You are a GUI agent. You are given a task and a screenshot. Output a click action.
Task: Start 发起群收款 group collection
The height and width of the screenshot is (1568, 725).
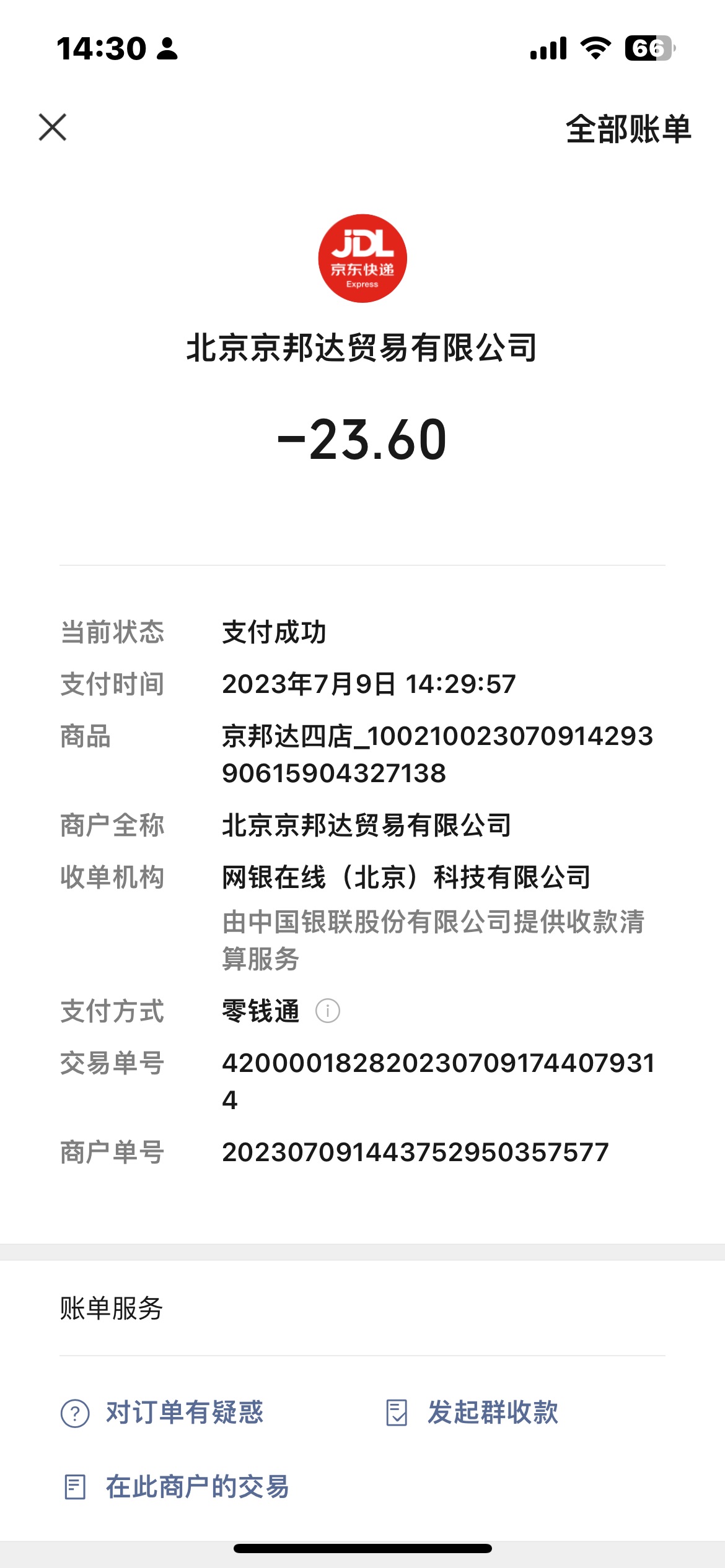coord(472,1413)
